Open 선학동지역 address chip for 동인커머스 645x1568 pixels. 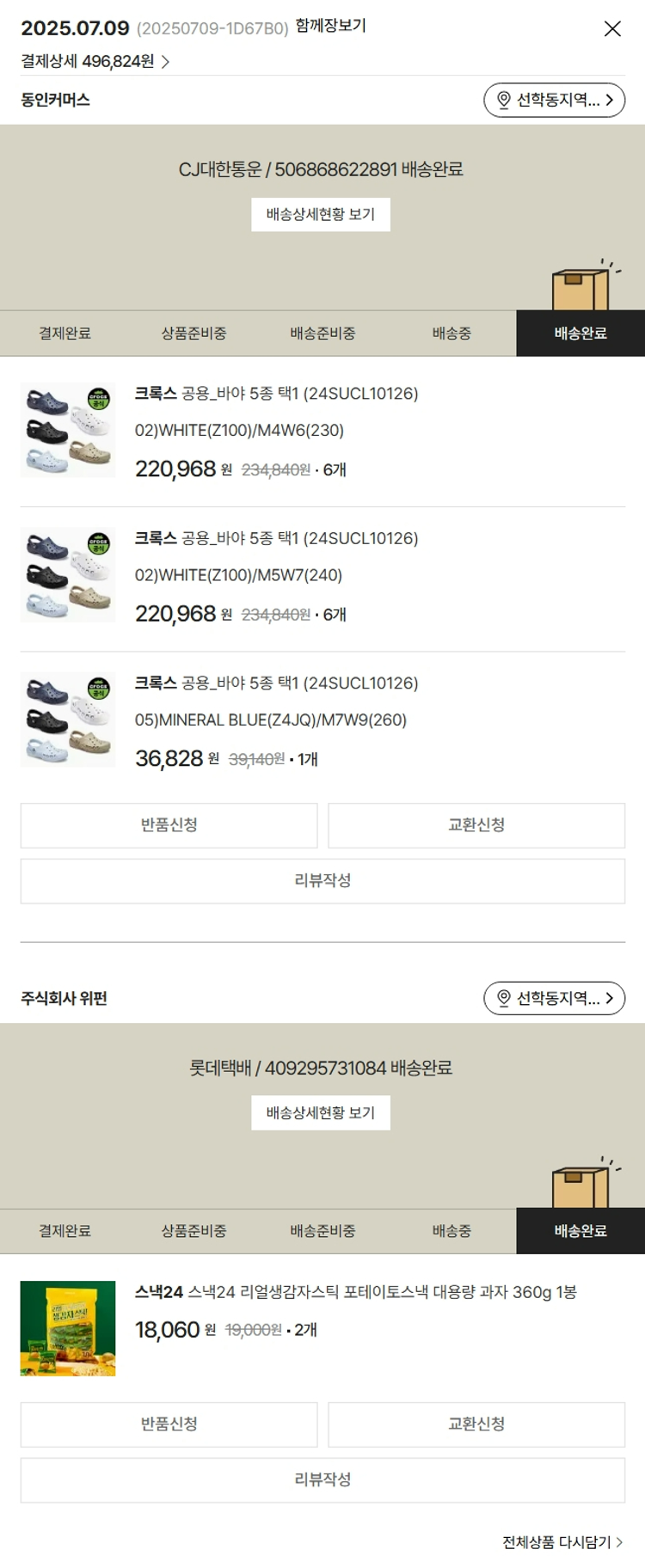(x=554, y=100)
